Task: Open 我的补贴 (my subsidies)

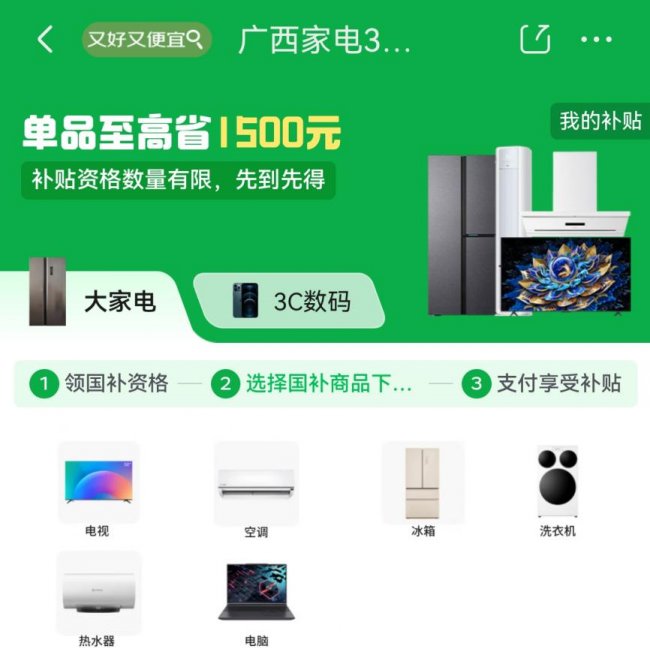Action: coord(599,122)
